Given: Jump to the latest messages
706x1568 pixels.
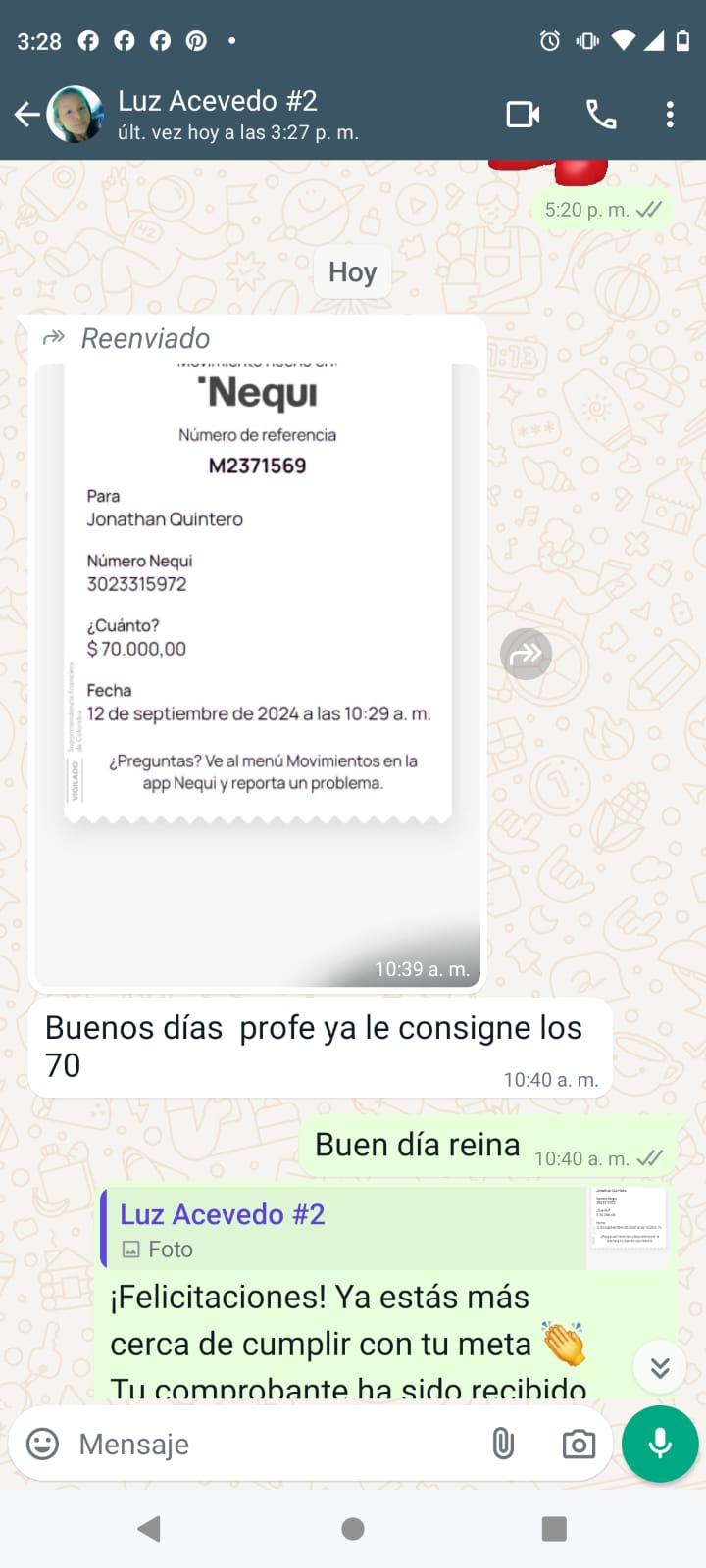Looking at the screenshot, I should click(660, 1367).
